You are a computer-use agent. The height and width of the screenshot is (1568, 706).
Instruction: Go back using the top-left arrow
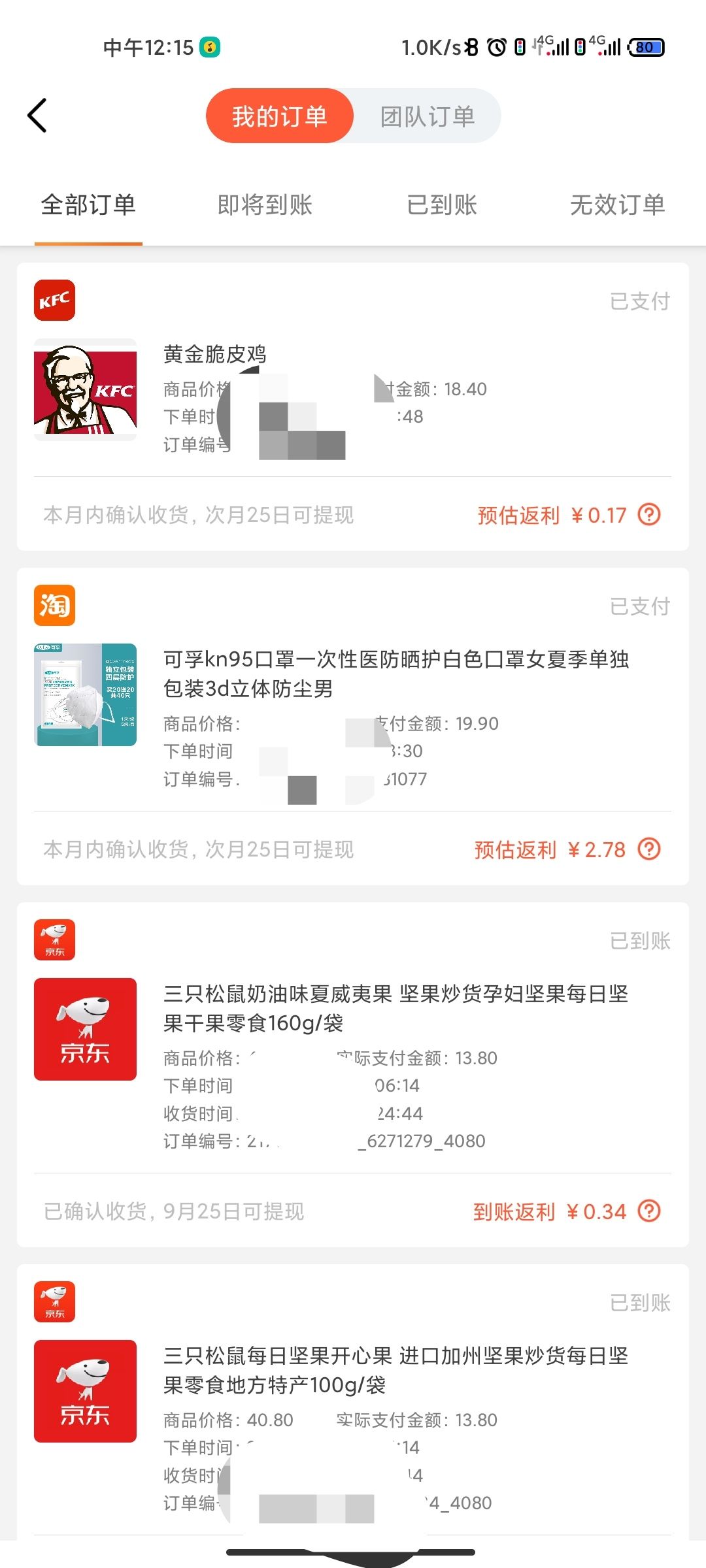37,116
